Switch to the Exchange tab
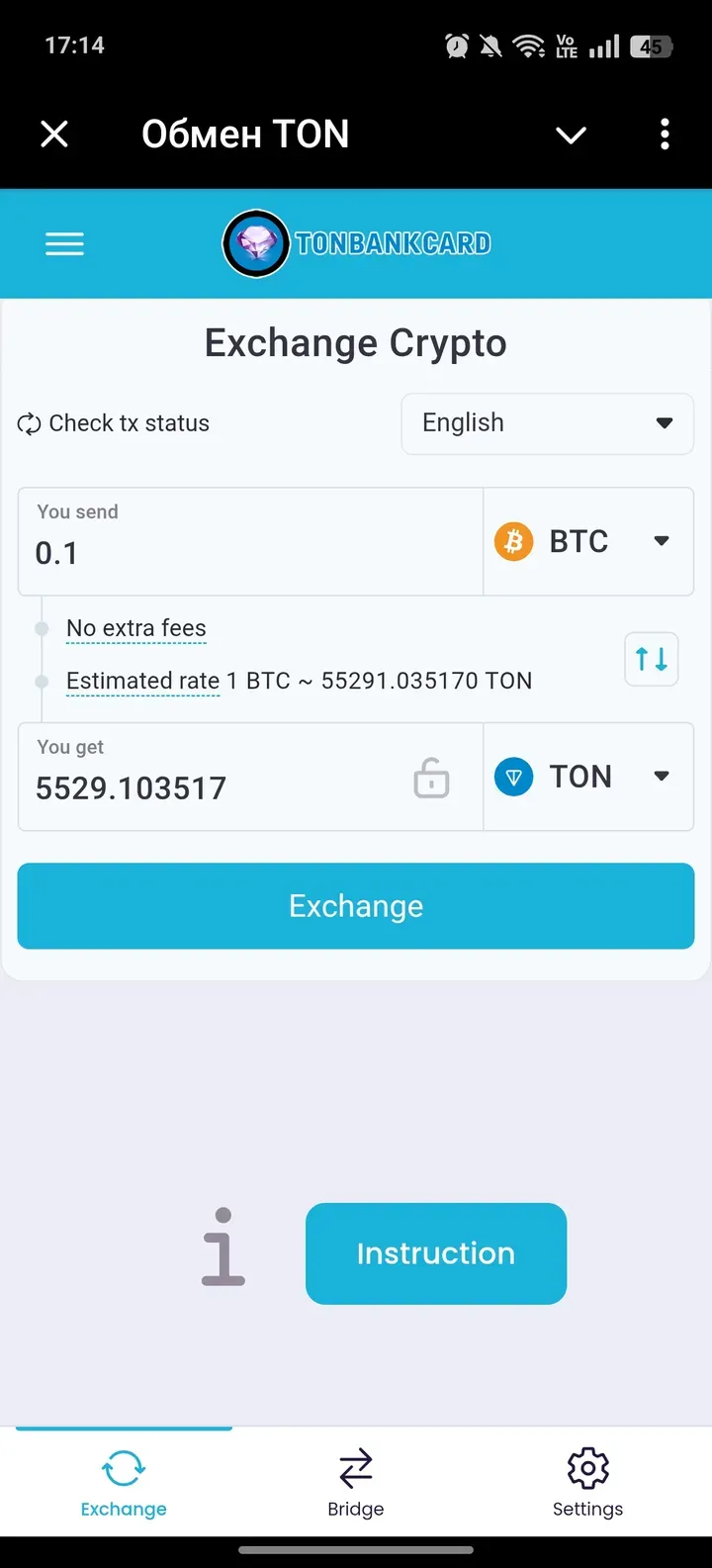 [123, 1481]
